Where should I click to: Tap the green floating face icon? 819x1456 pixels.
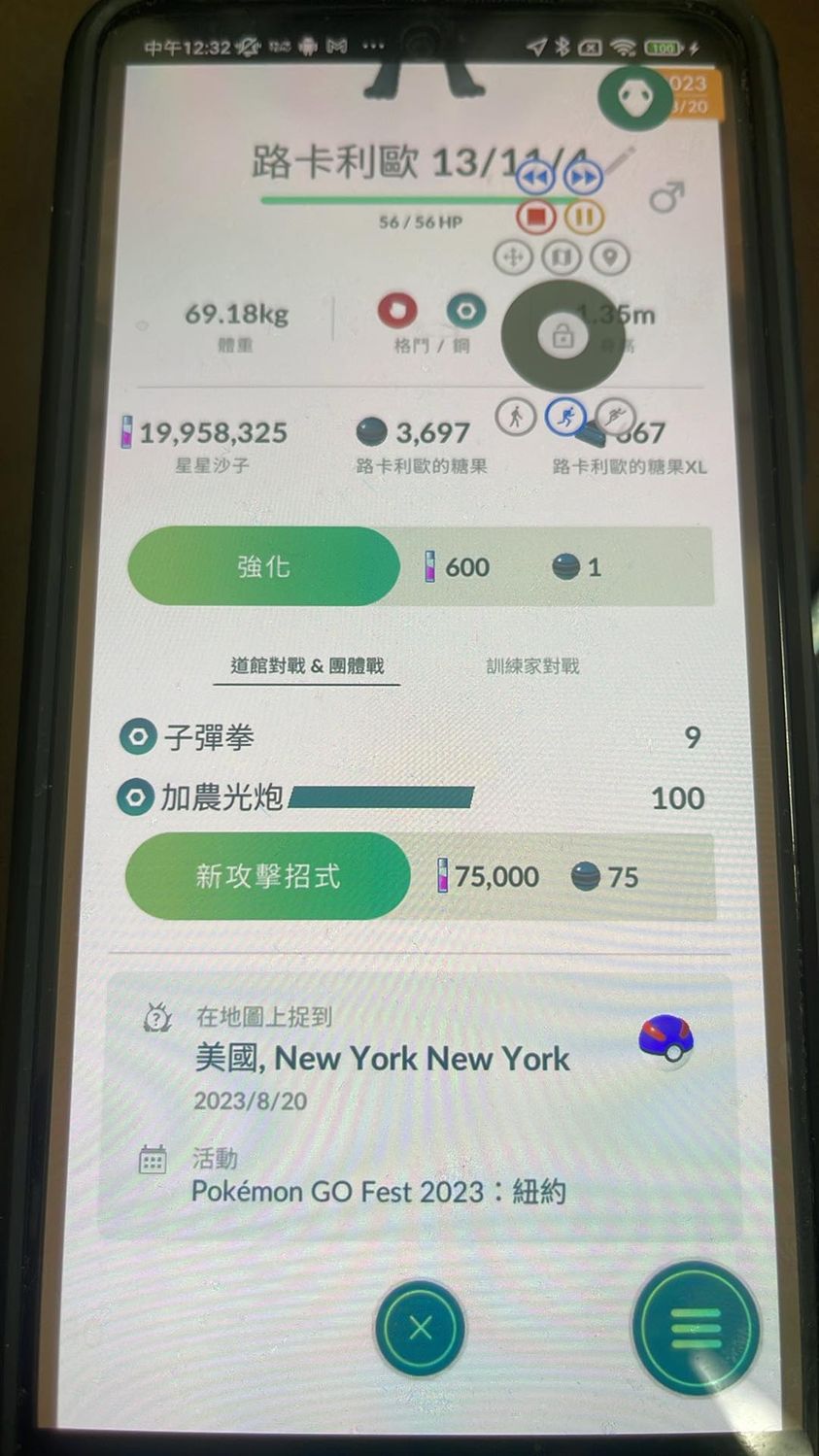tap(635, 97)
